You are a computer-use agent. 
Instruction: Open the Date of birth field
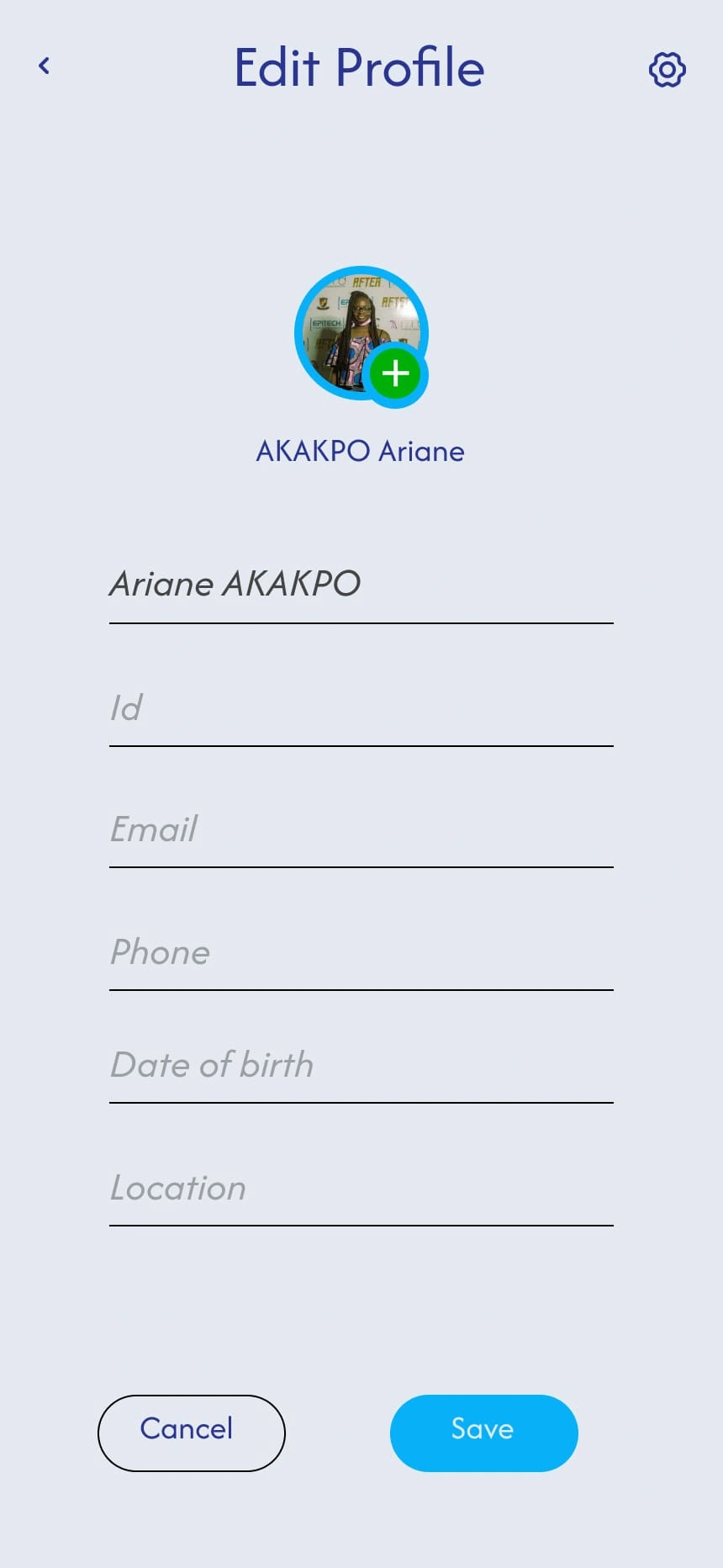(361, 1066)
